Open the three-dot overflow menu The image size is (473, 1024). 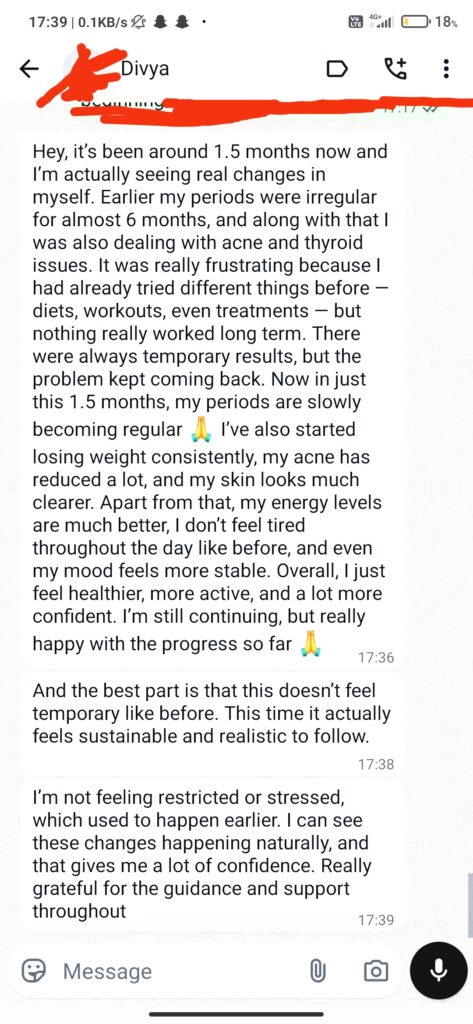[x=446, y=69]
